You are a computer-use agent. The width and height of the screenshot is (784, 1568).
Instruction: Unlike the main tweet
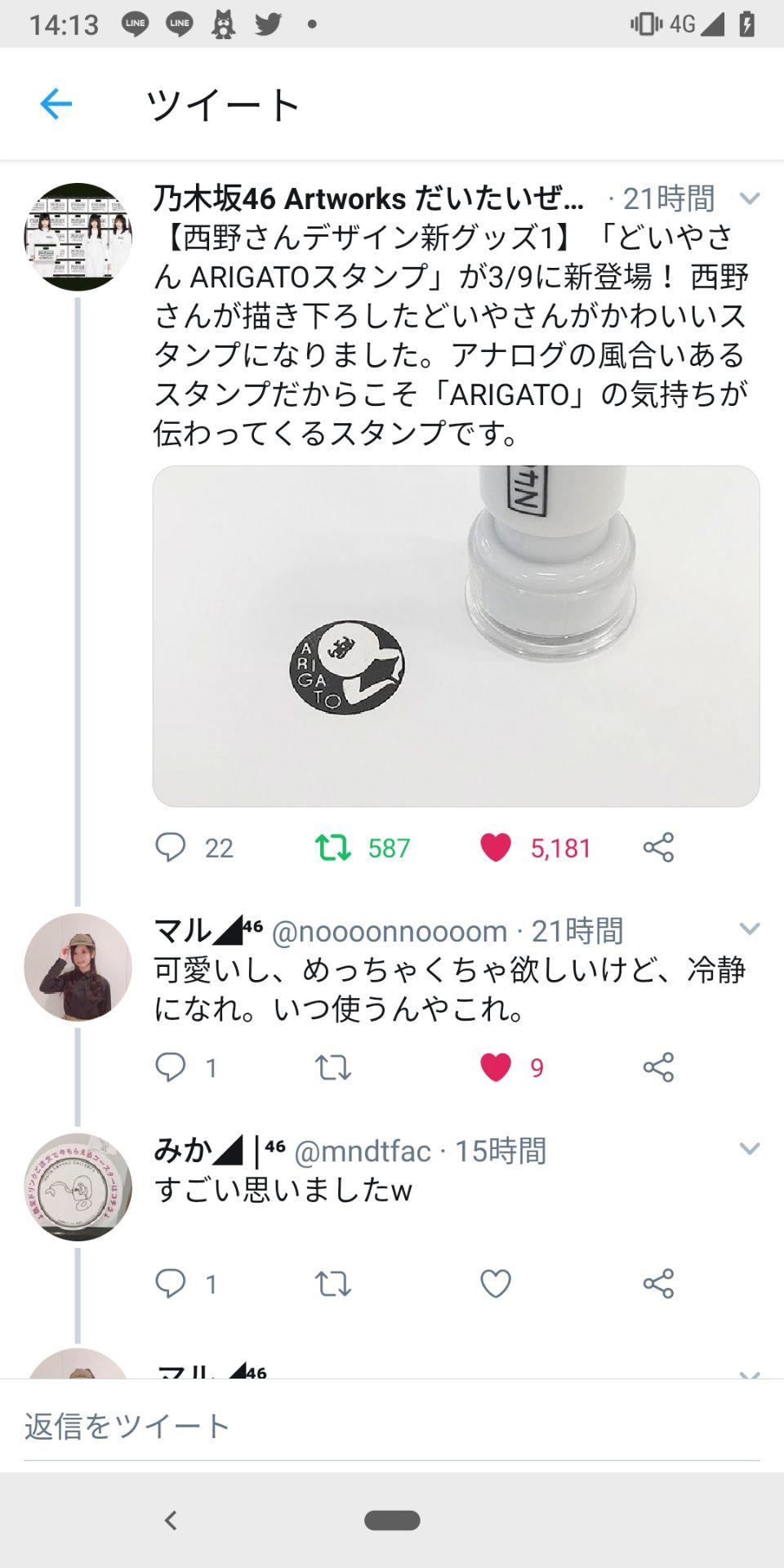(x=497, y=848)
